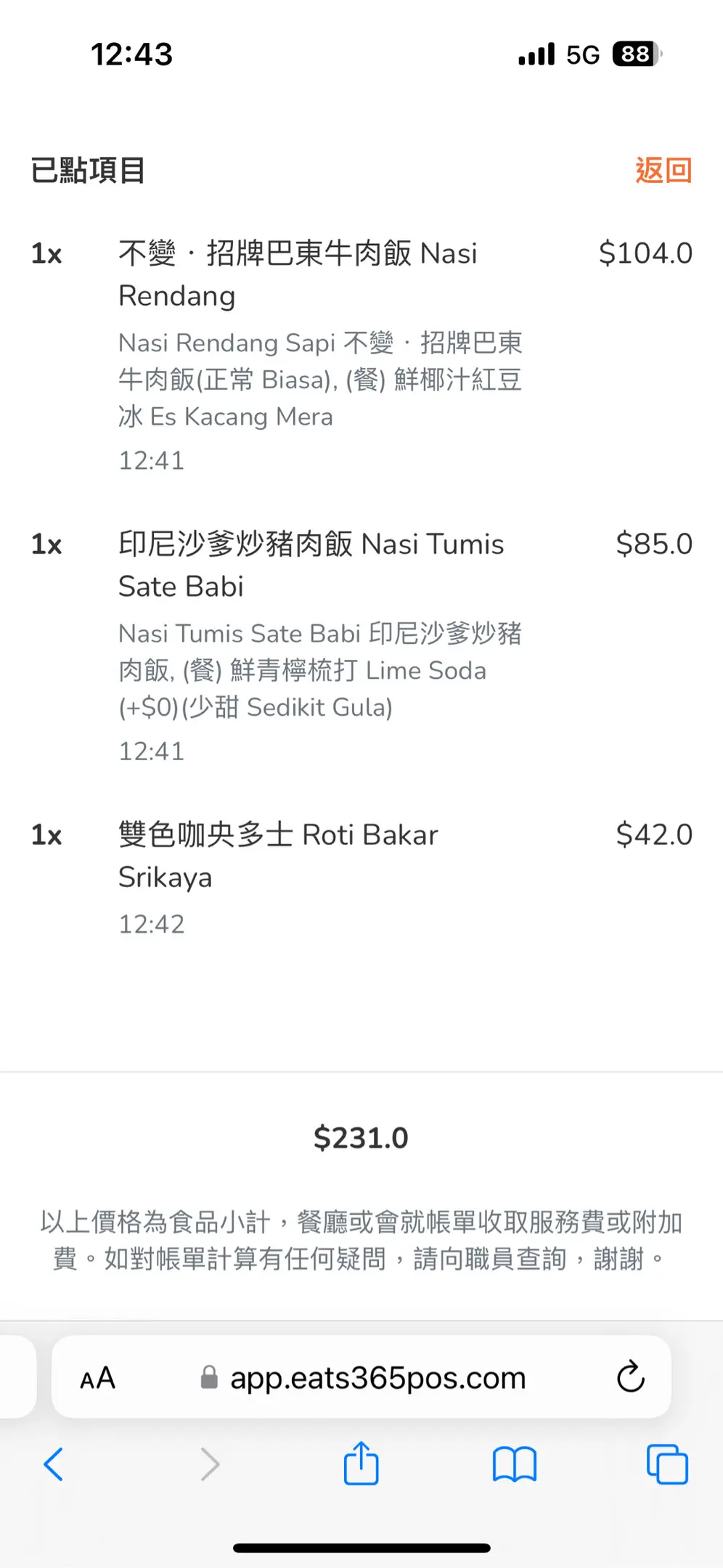Show all open tabs

point(667,1464)
